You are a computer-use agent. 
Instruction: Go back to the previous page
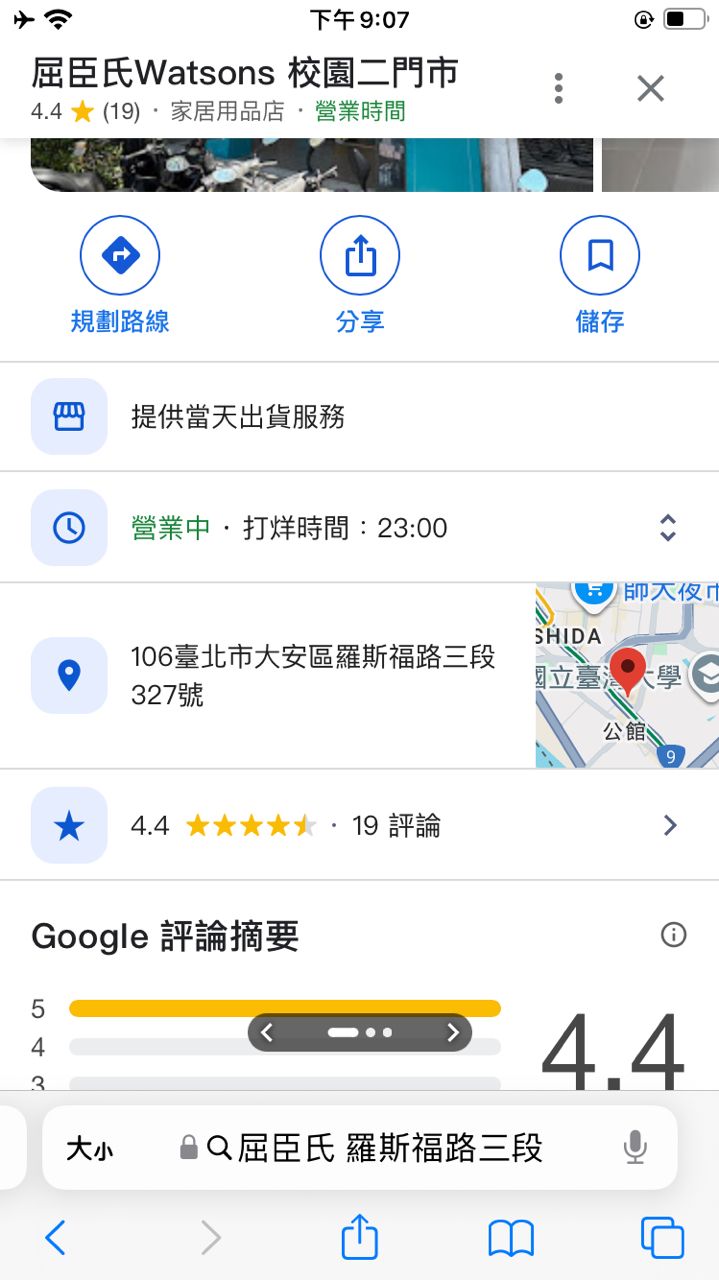click(x=55, y=1239)
